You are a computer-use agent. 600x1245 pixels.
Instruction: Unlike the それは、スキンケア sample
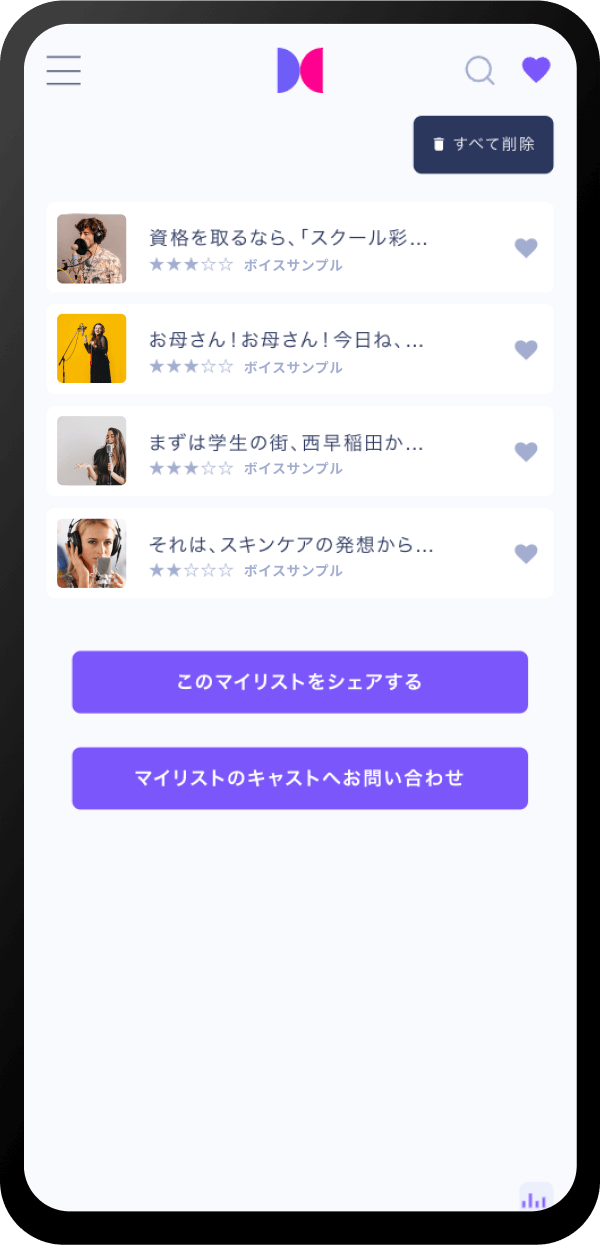526,554
